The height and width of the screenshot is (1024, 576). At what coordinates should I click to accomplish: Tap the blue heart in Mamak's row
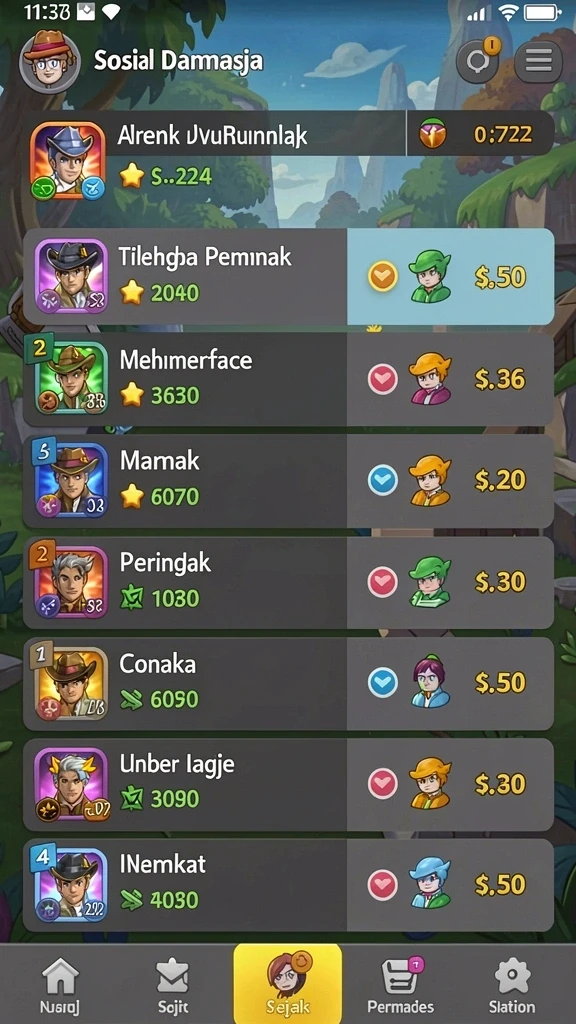383,481
